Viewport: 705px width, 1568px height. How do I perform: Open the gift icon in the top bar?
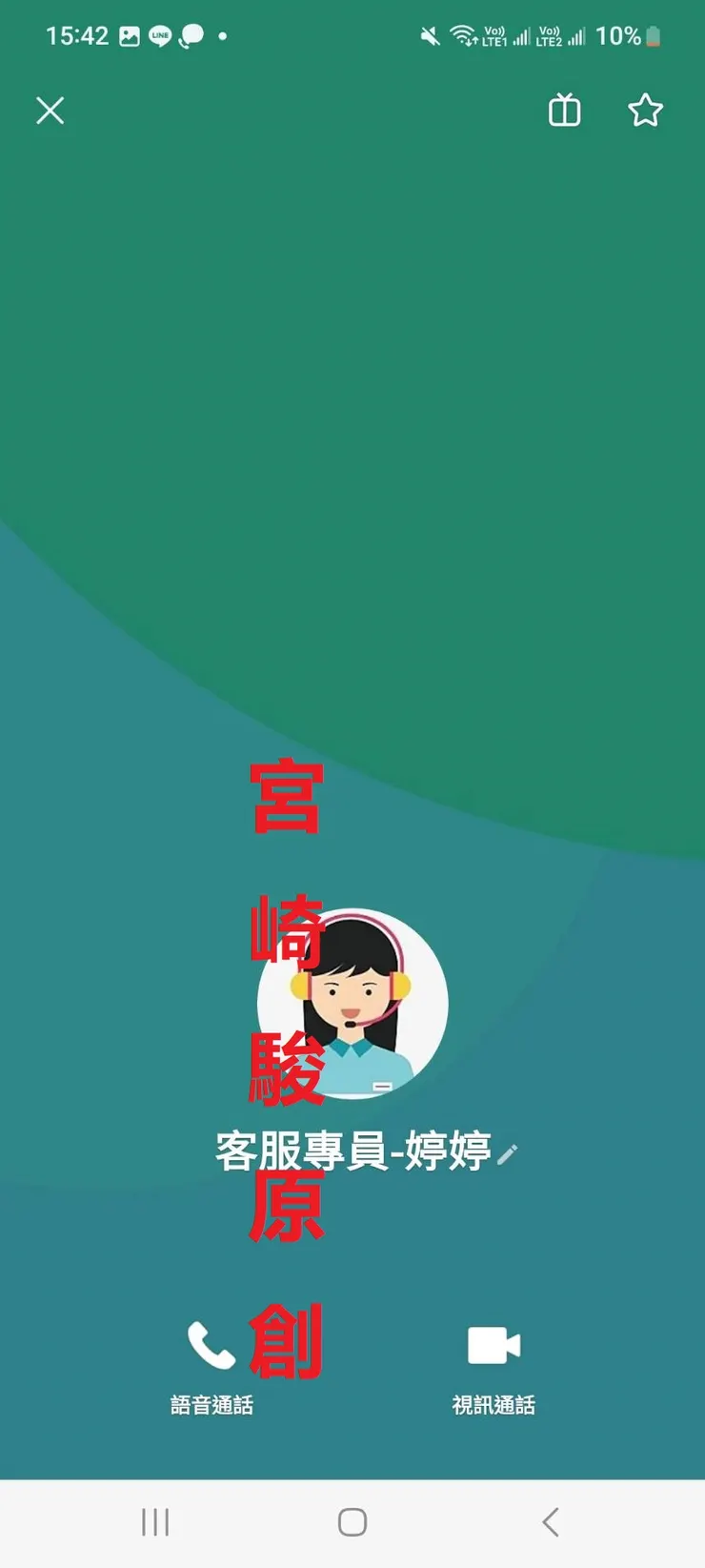564,111
